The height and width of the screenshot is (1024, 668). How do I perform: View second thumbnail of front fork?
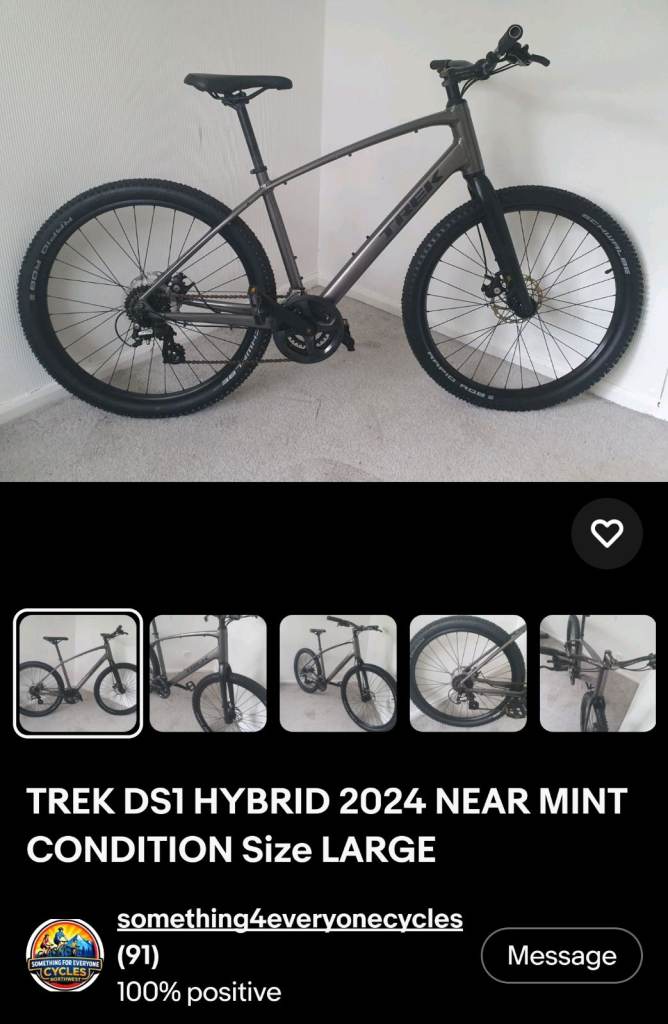tap(208, 673)
